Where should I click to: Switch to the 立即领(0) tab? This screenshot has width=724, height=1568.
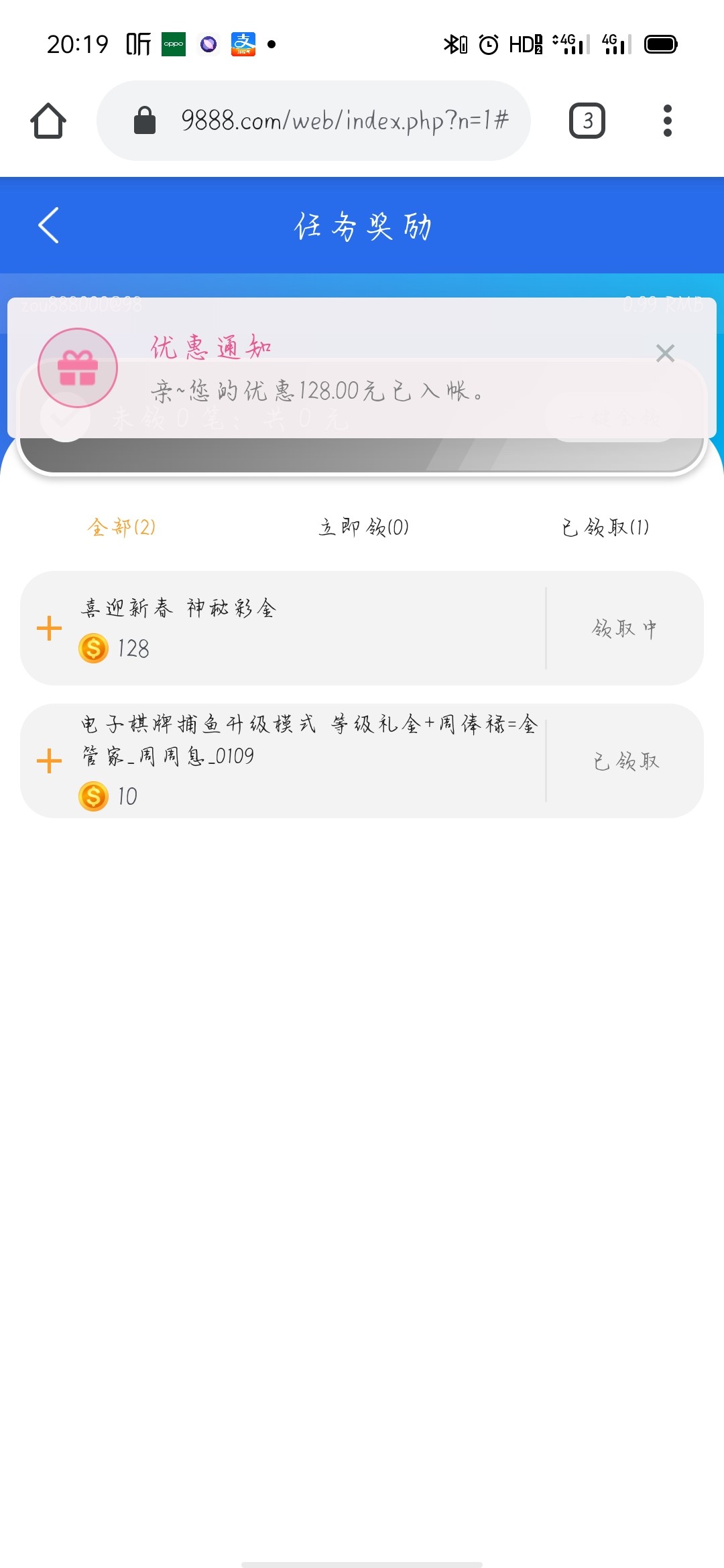363,527
